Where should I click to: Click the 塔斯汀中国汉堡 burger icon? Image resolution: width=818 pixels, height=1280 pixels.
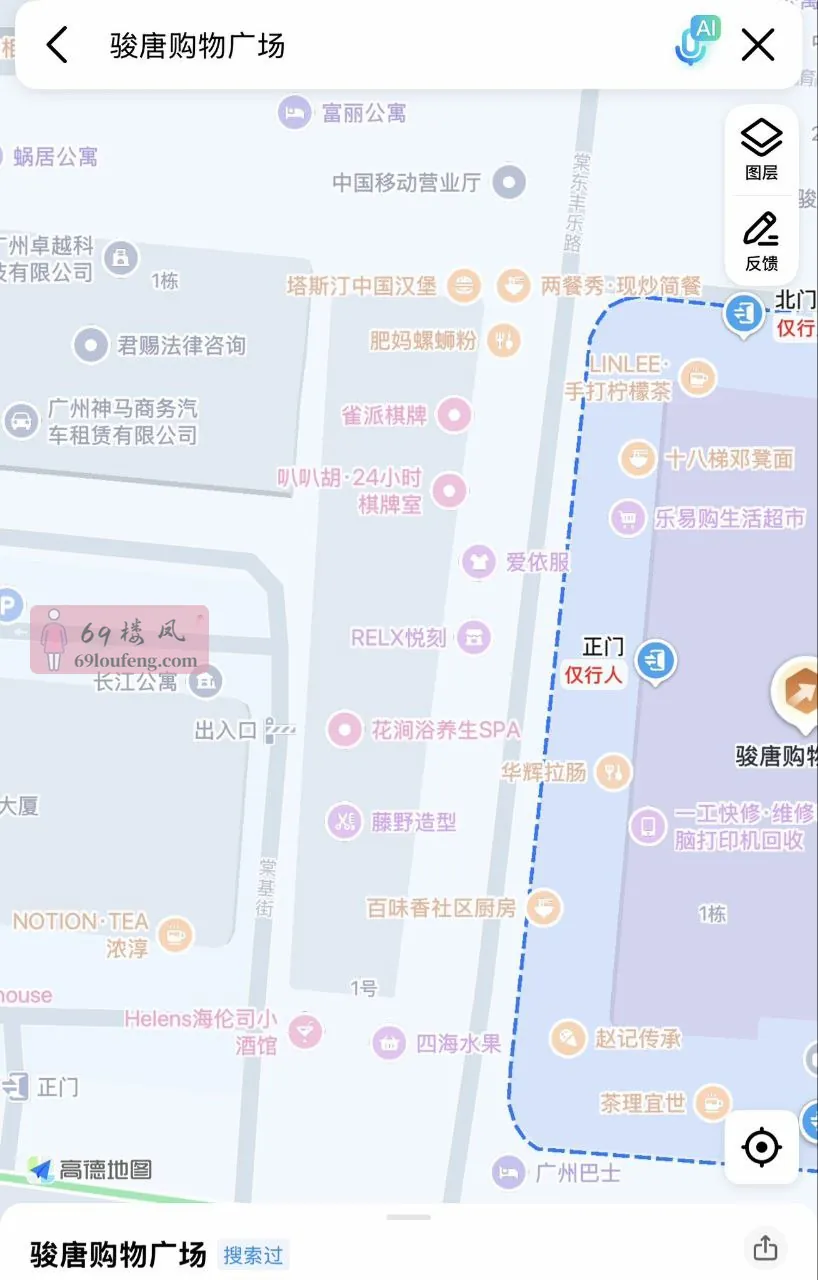(461, 285)
